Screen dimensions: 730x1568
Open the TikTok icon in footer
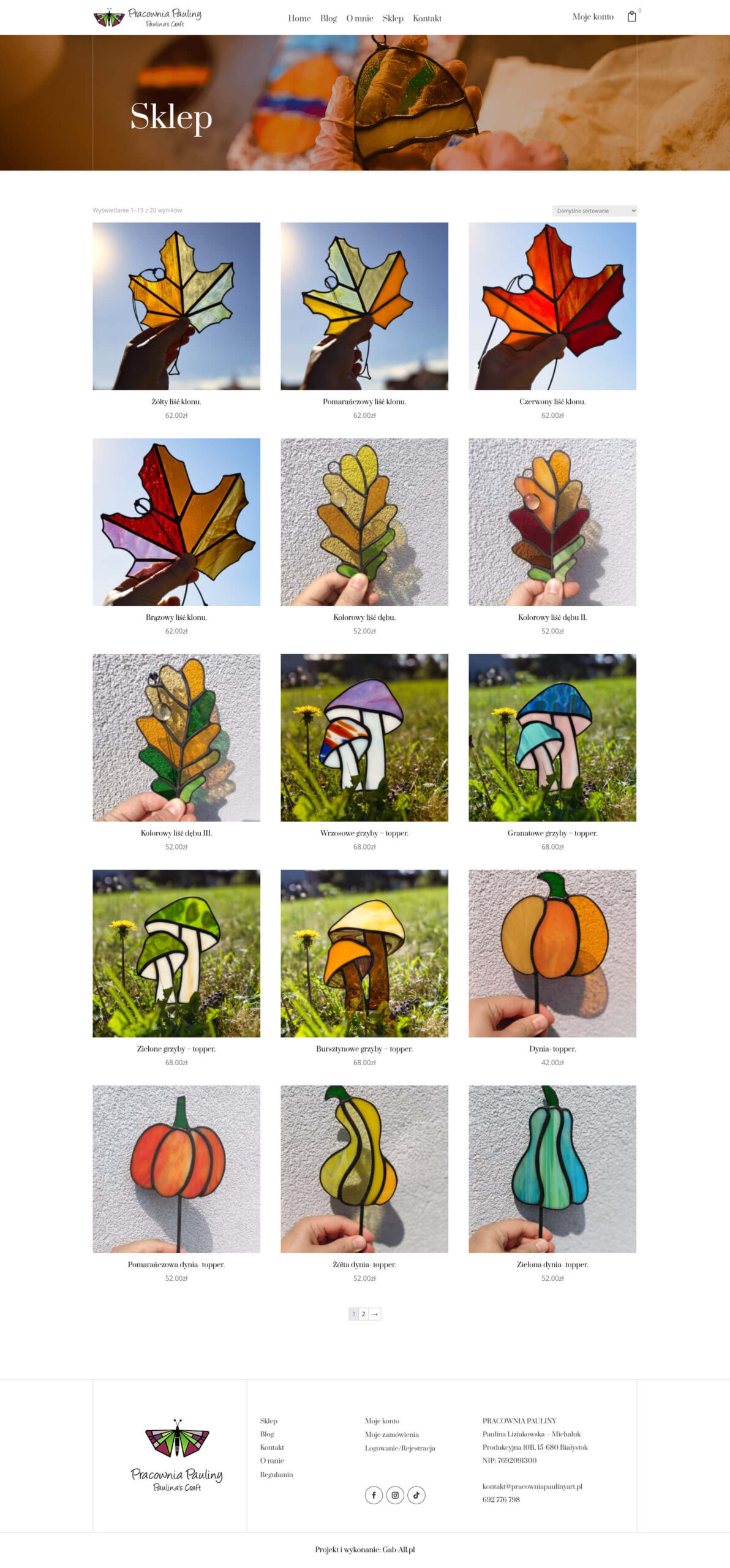click(416, 1495)
